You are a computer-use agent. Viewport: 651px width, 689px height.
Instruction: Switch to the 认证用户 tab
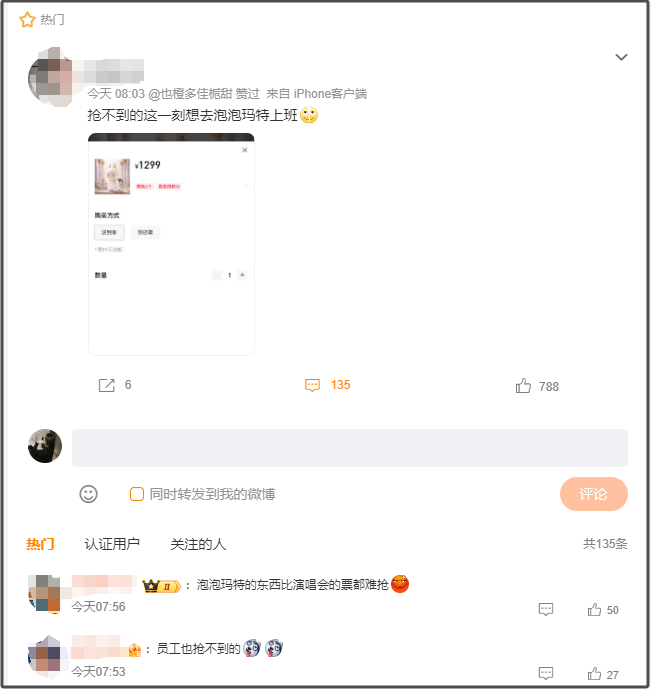pos(112,544)
